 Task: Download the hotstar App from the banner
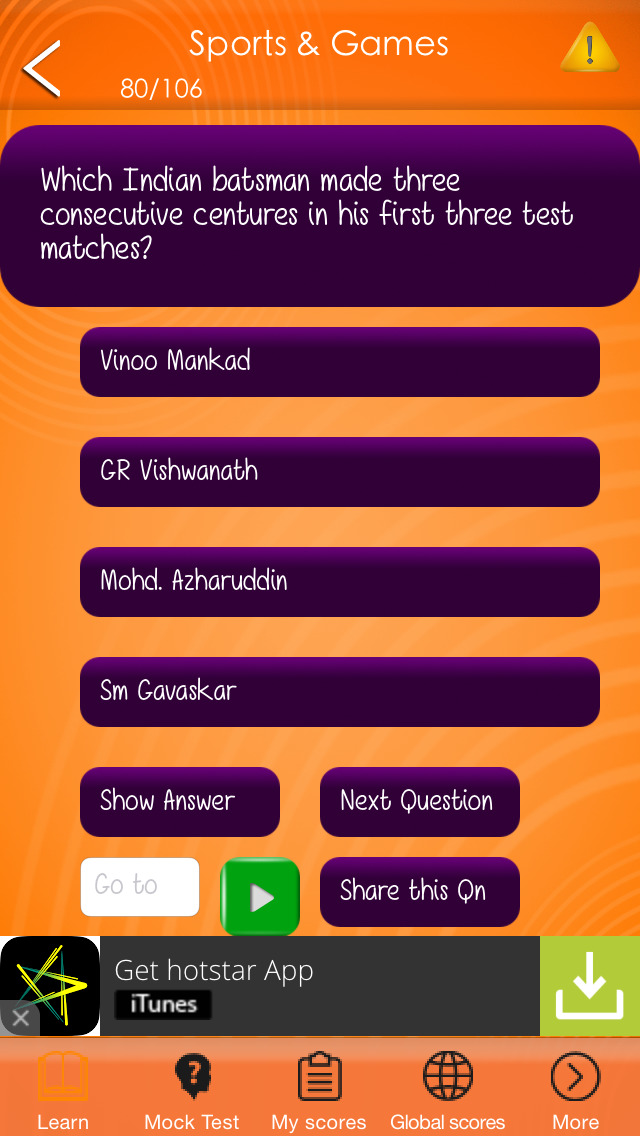coord(590,986)
